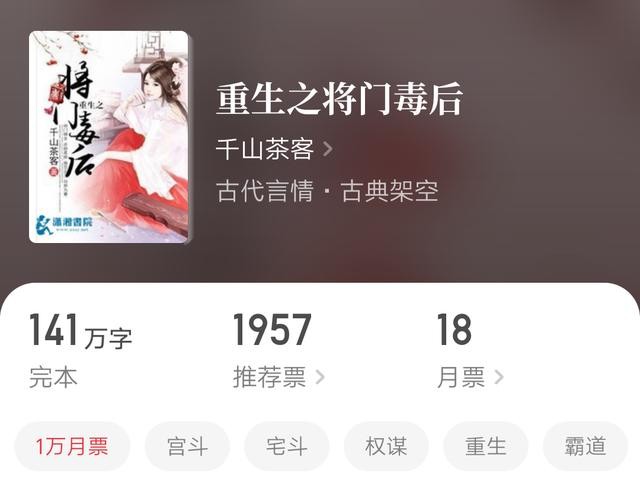View 月票 monthly tickets
The height and width of the screenshot is (492, 640).
(x=469, y=377)
